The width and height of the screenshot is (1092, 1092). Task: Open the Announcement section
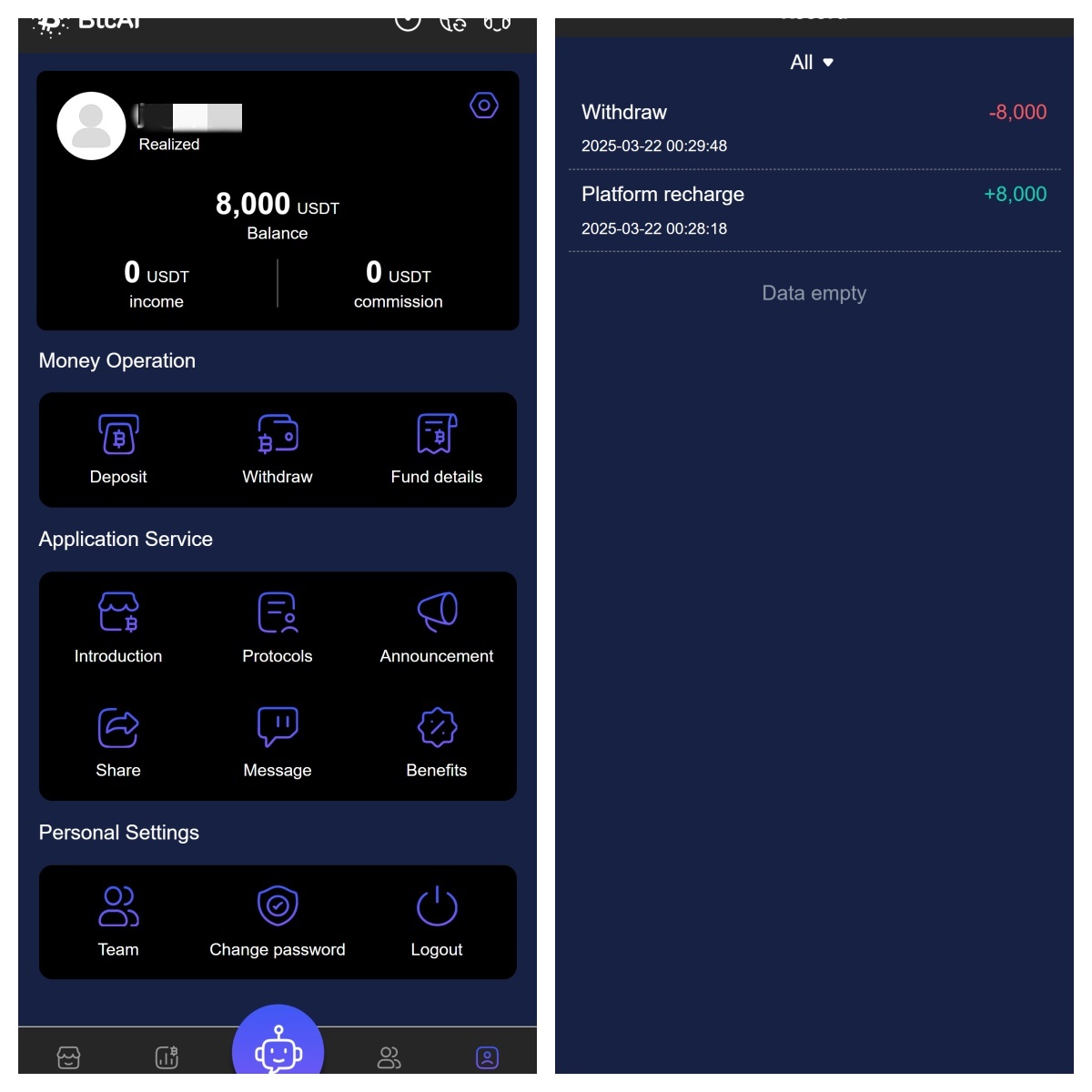click(x=437, y=628)
